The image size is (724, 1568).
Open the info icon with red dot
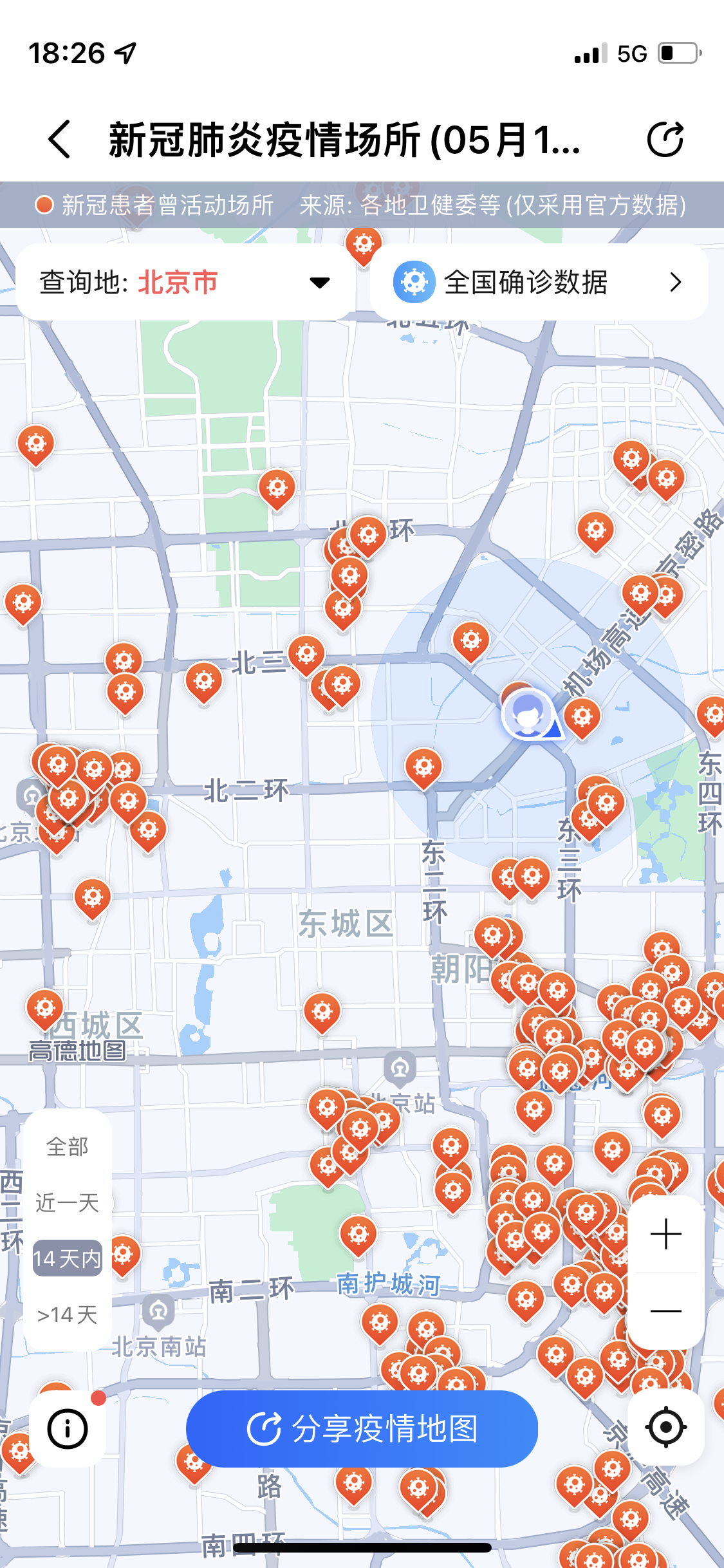pos(68,1429)
